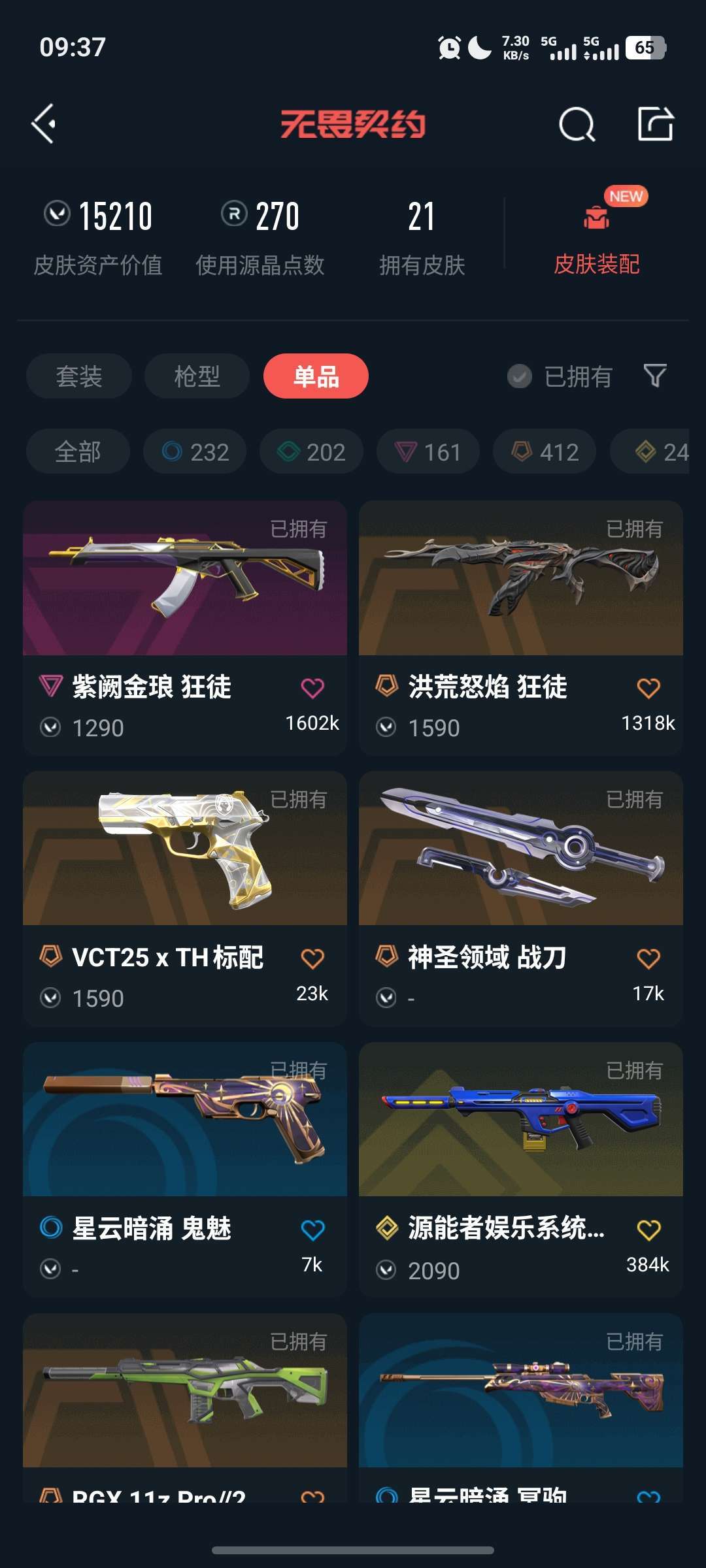Screen dimensions: 706x1568
Task: Go back using the top-left arrow
Action: click(44, 123)
